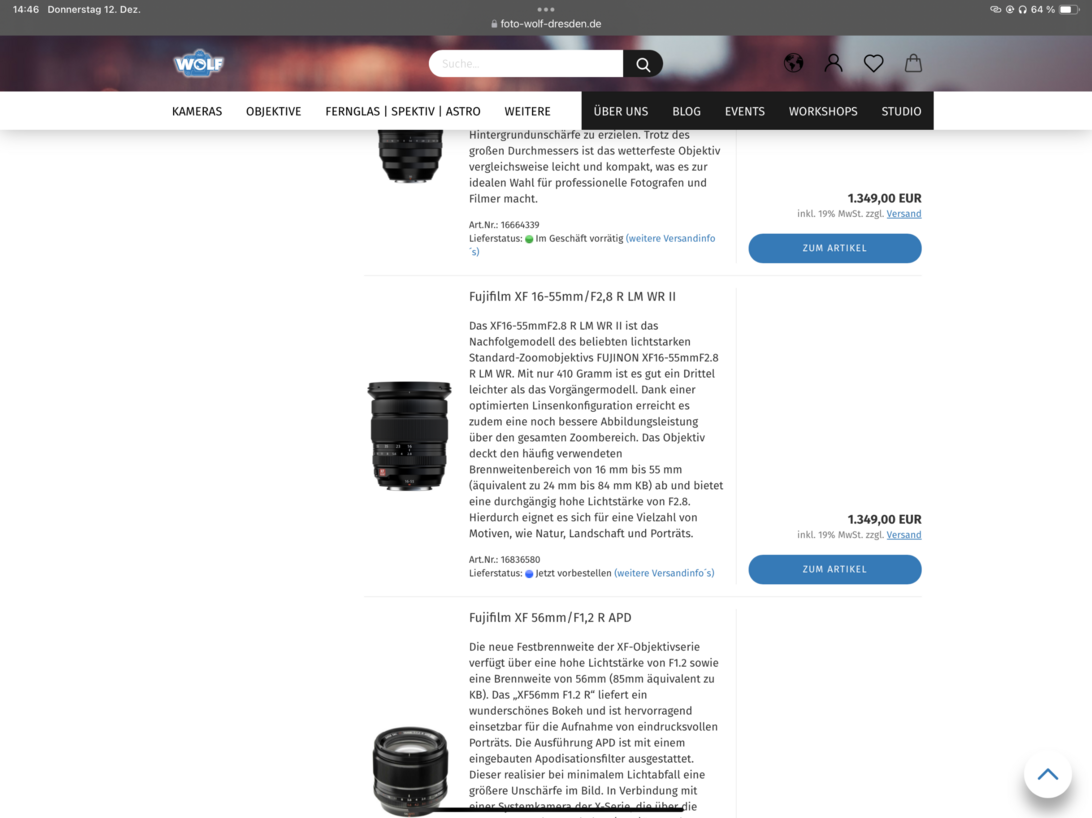Open Fujifilm XF 16-55mm/F2,8 R LM WR II title
Screen dimensions: 1092x818
tap(572, 297)
